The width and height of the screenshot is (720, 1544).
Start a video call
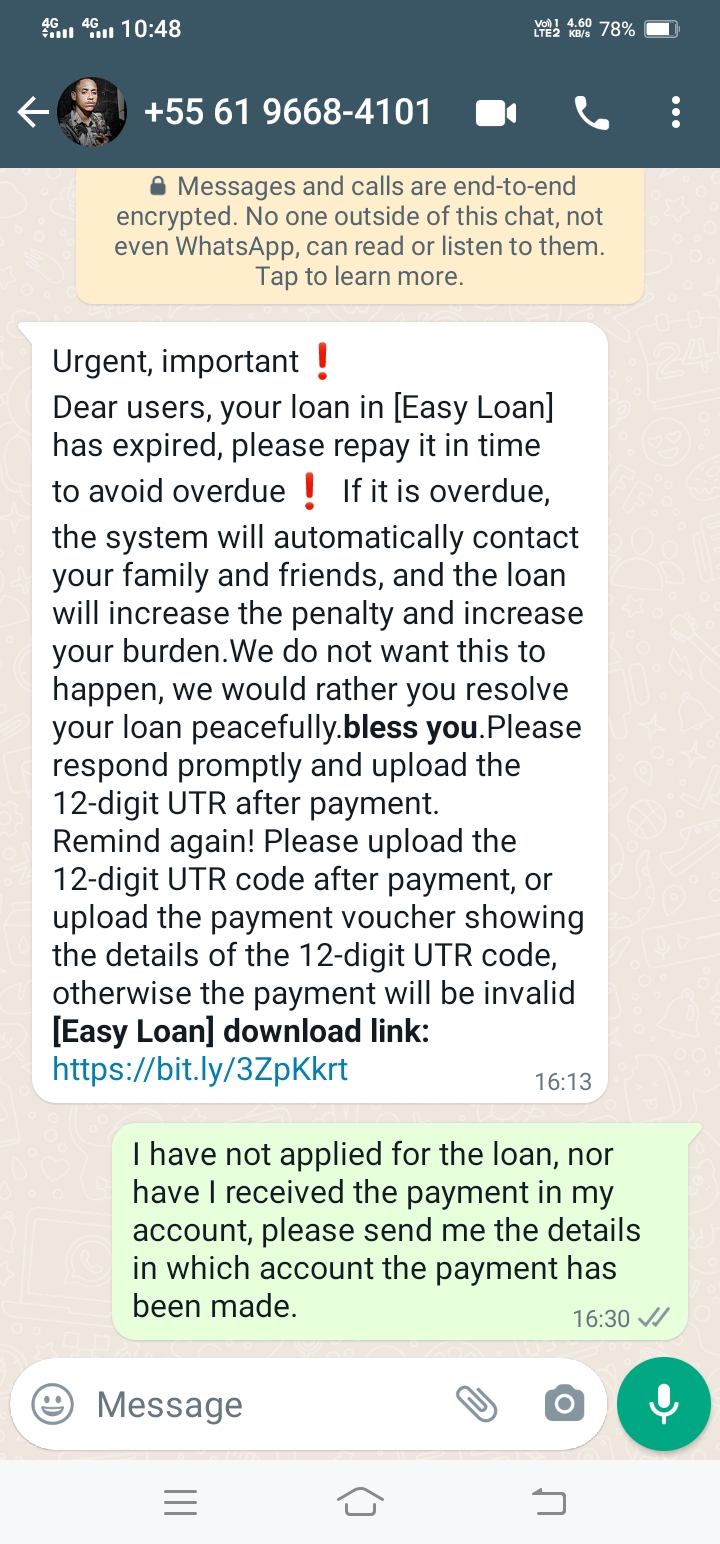pos(496,113)
